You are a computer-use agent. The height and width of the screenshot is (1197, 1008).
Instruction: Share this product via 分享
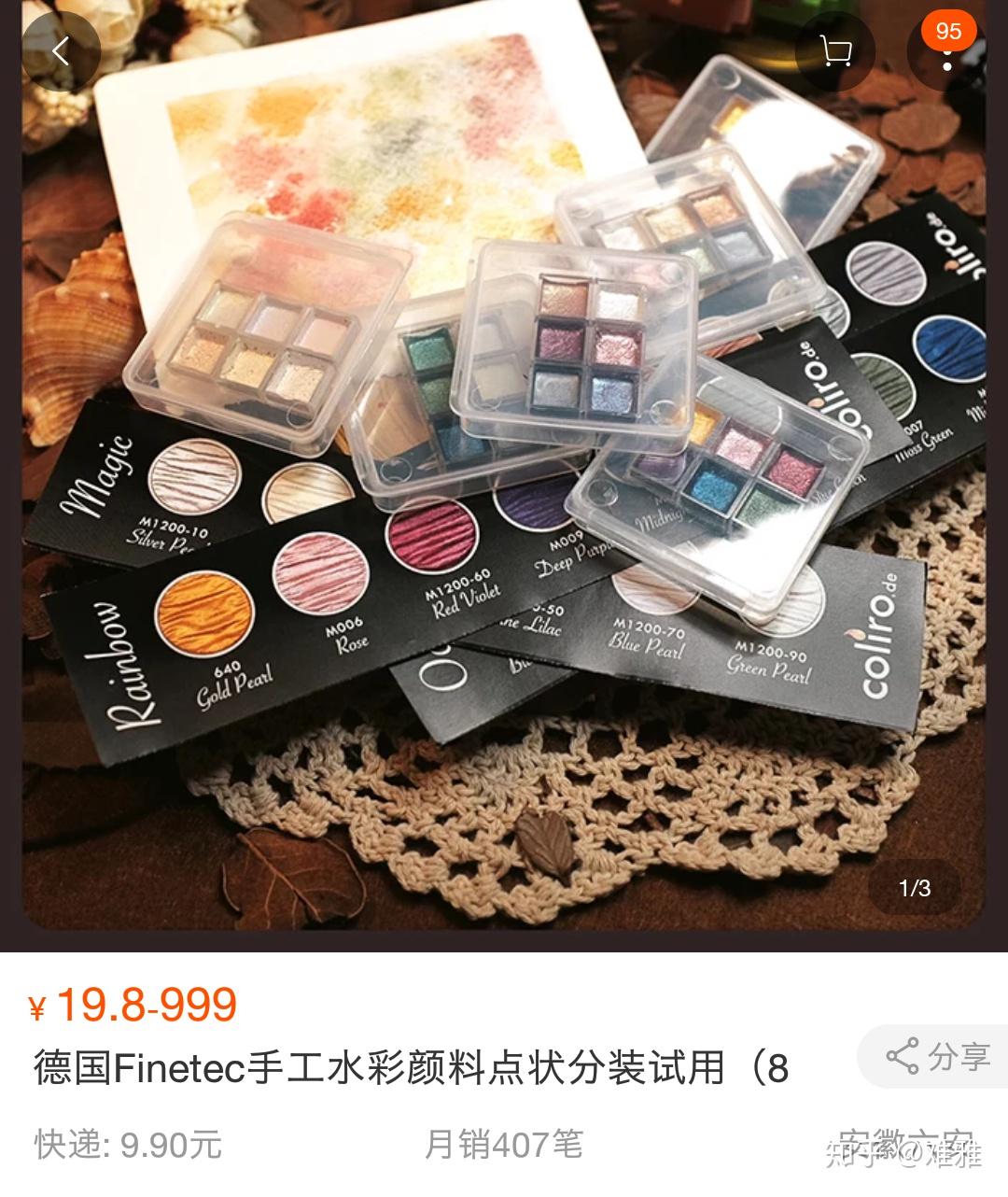click(937, 1056)
